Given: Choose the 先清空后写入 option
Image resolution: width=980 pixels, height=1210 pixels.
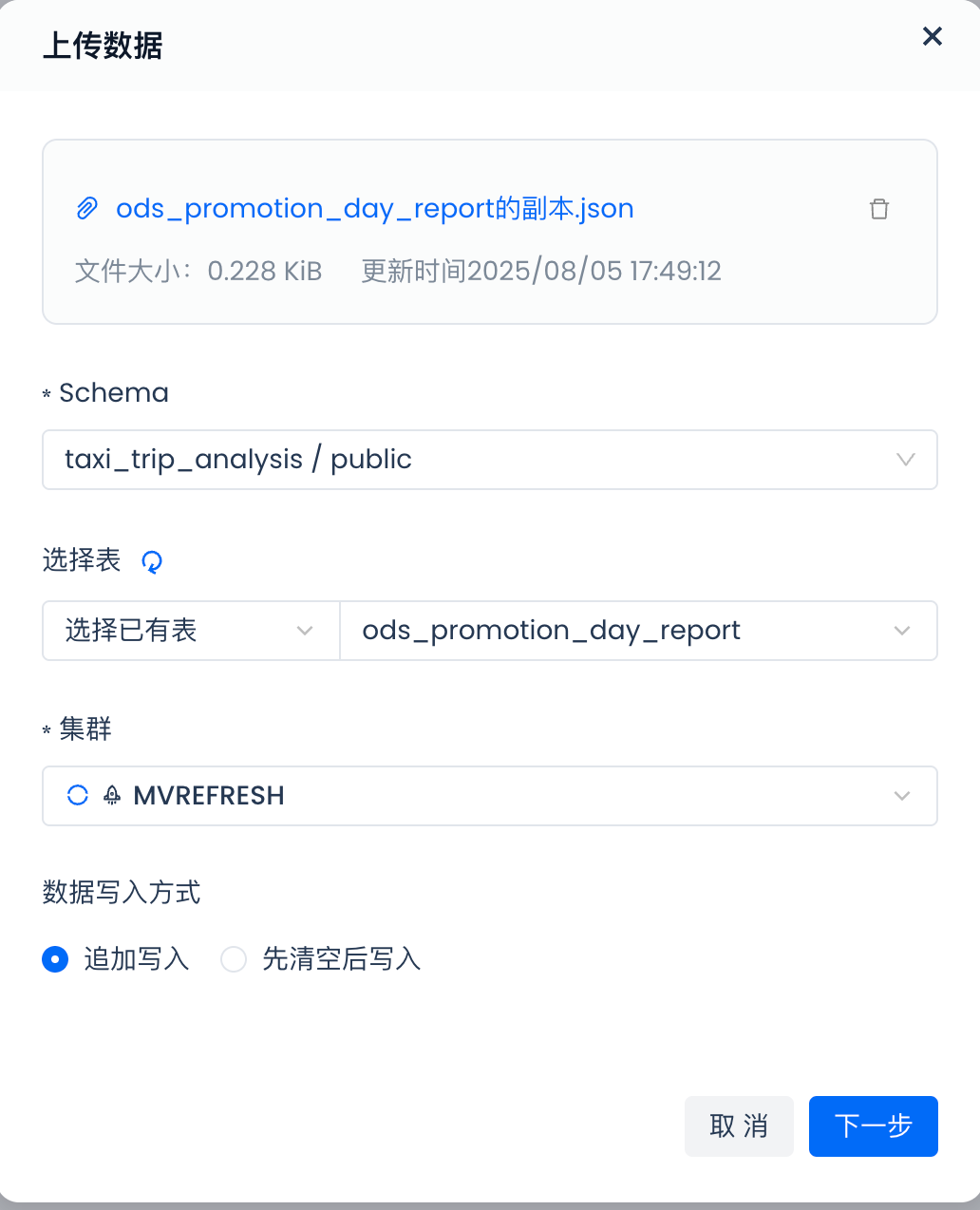Looking at the screenshot, I should (235, 959).
